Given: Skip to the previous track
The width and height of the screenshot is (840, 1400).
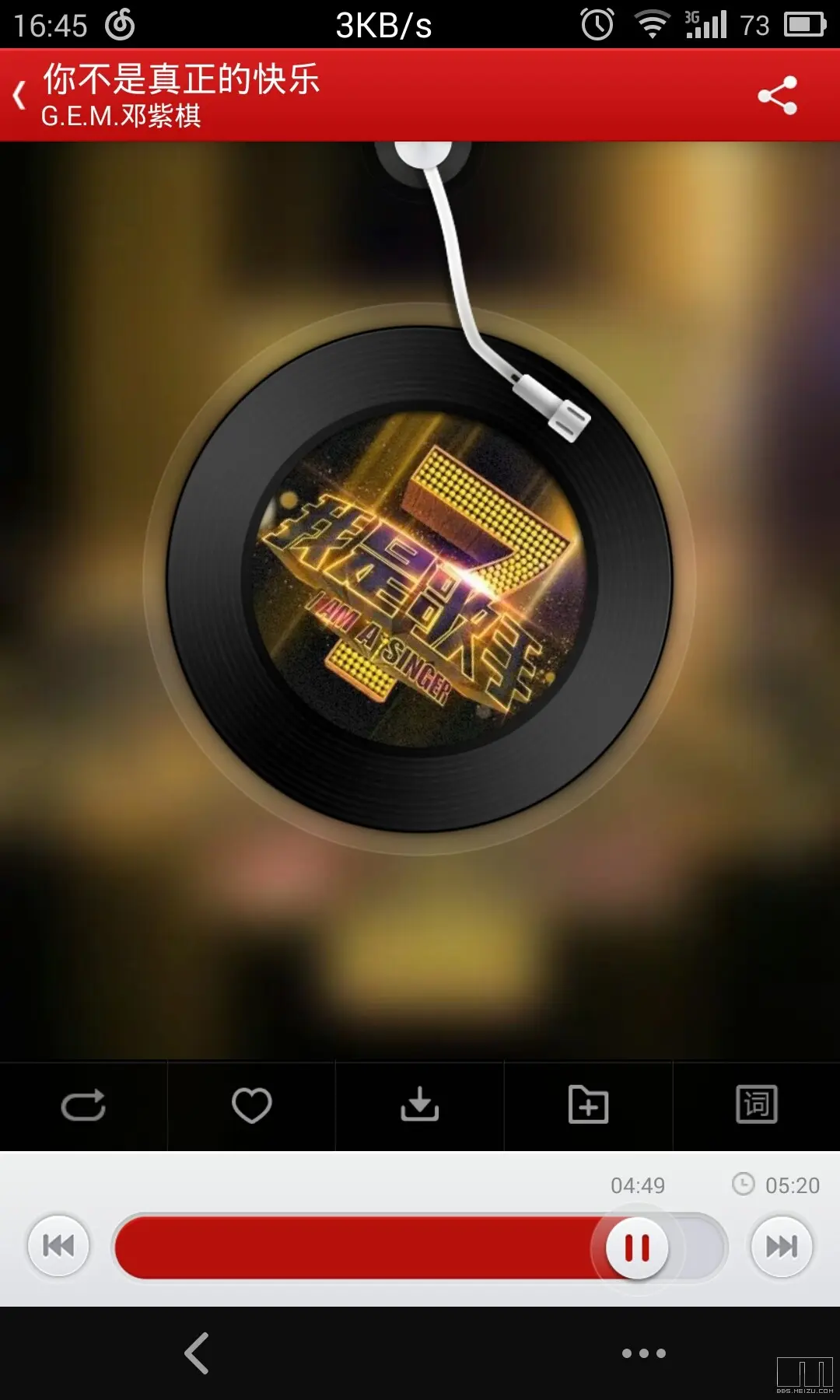Looking at the screenshot, I should click(58, 1246).
